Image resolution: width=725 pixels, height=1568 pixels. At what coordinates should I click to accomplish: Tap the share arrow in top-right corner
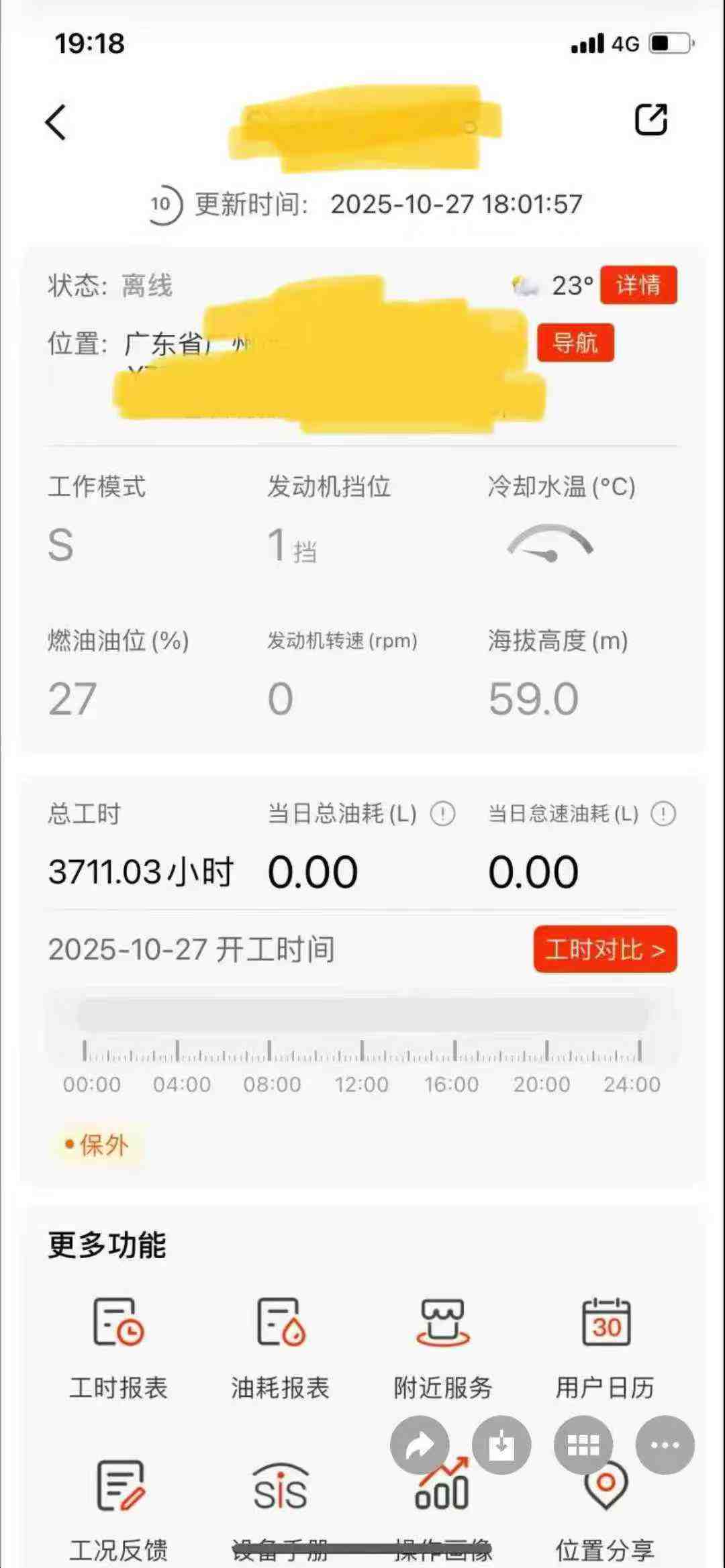(652, 119)
